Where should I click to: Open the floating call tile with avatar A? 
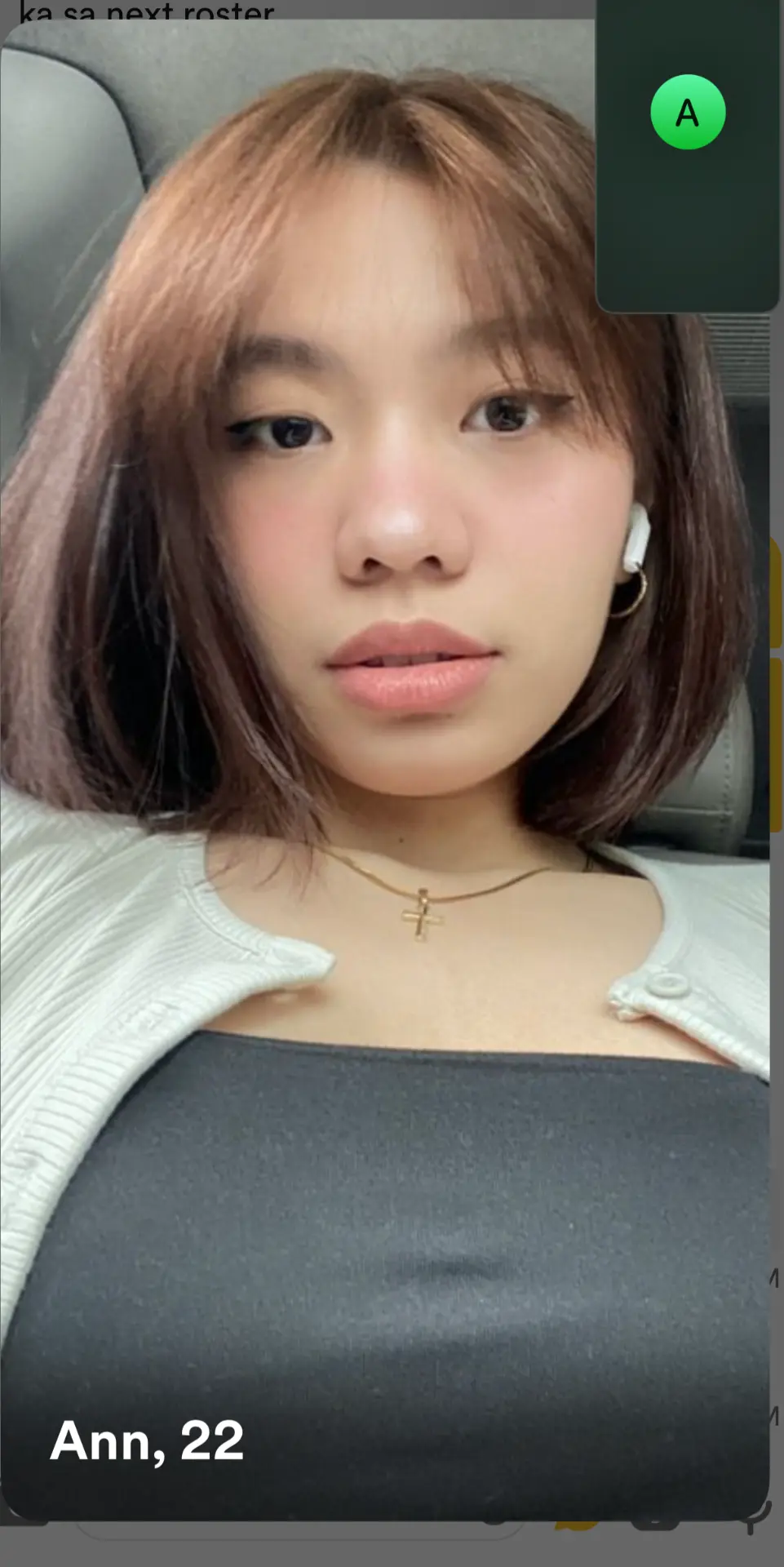pos(688,155)
